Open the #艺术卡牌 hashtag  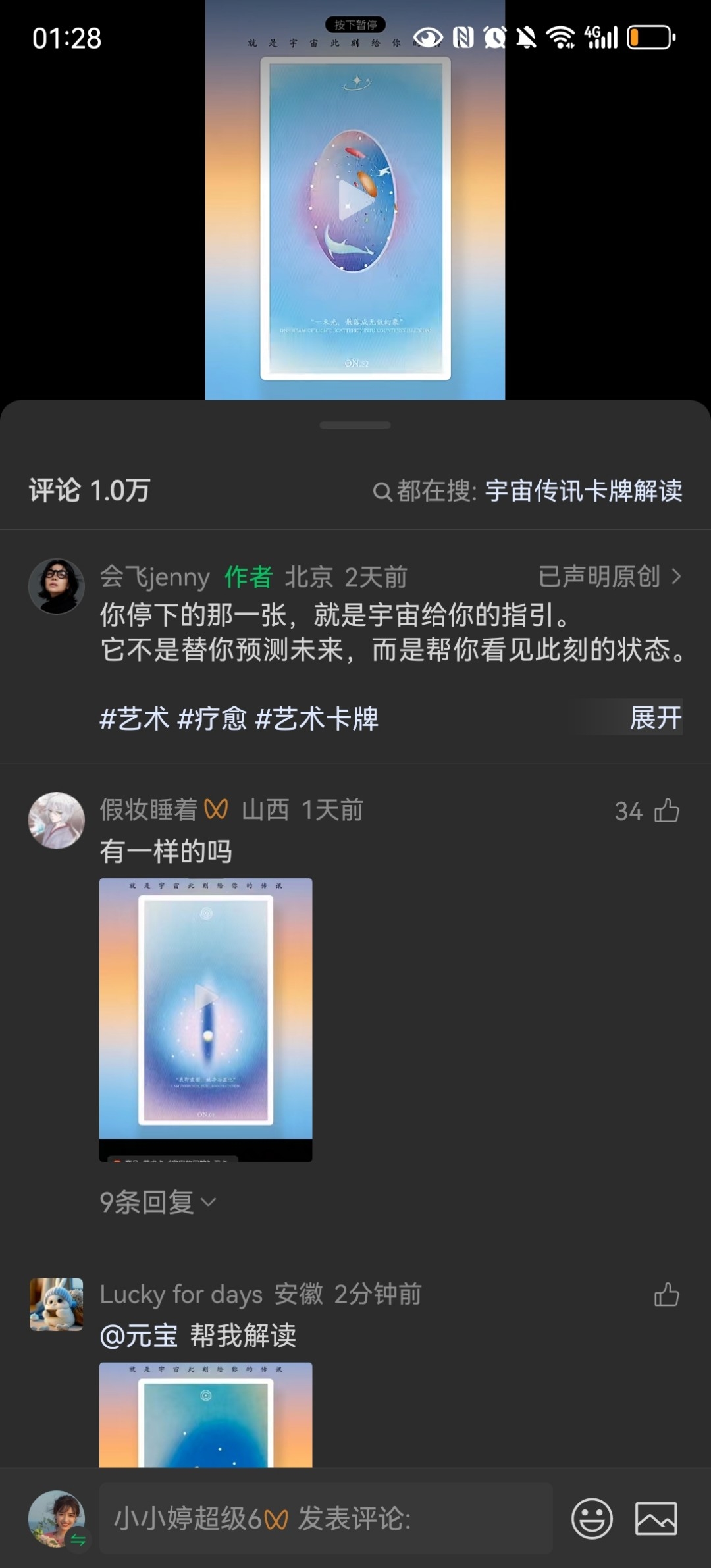tap(317, 718)
